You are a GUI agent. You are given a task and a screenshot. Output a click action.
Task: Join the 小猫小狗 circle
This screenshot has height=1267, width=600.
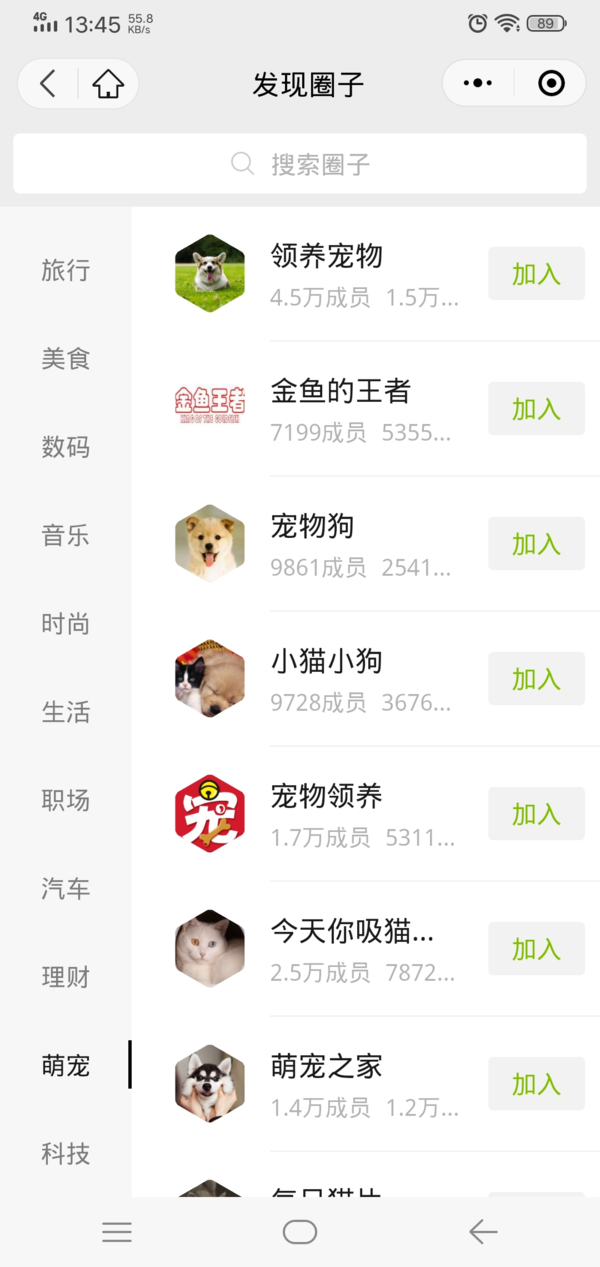[x=536, y=679]
